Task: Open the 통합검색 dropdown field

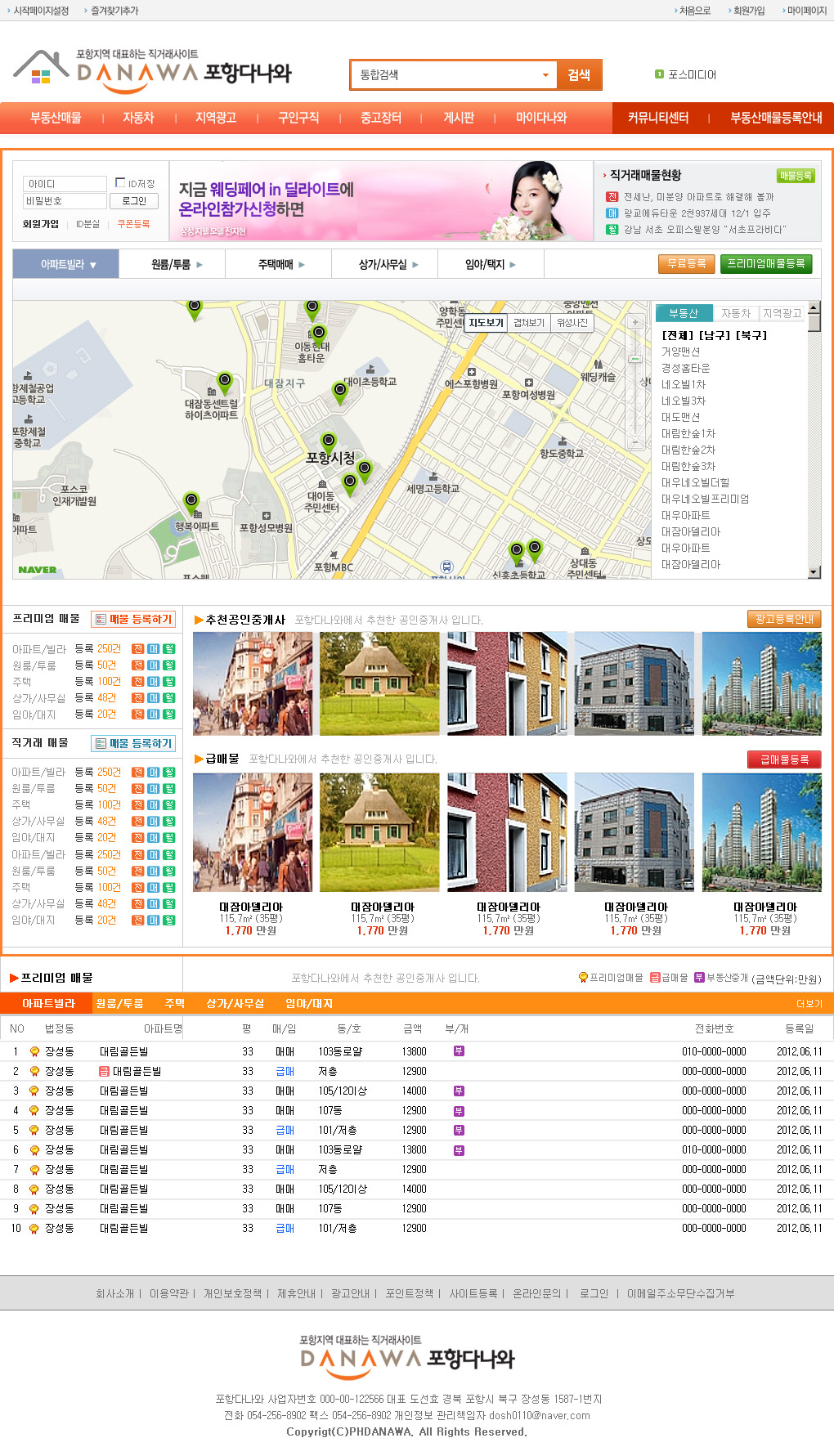Action: click(453, 75)
